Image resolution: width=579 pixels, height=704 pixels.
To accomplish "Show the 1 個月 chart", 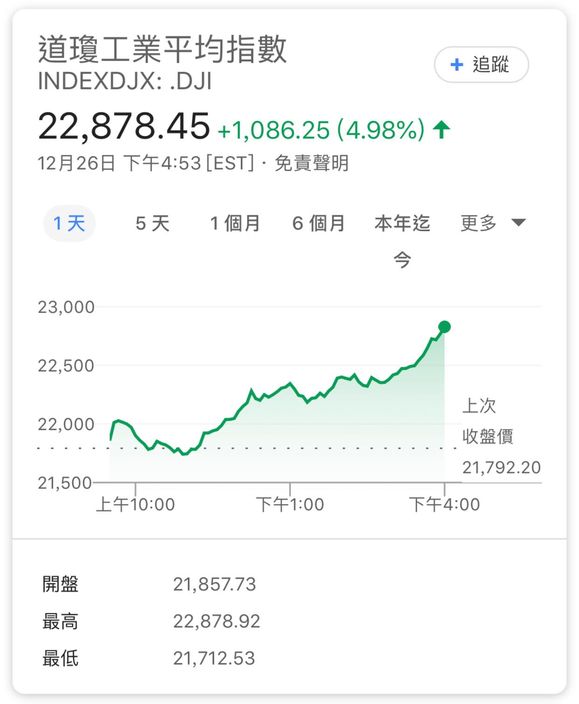I will 235,223.
